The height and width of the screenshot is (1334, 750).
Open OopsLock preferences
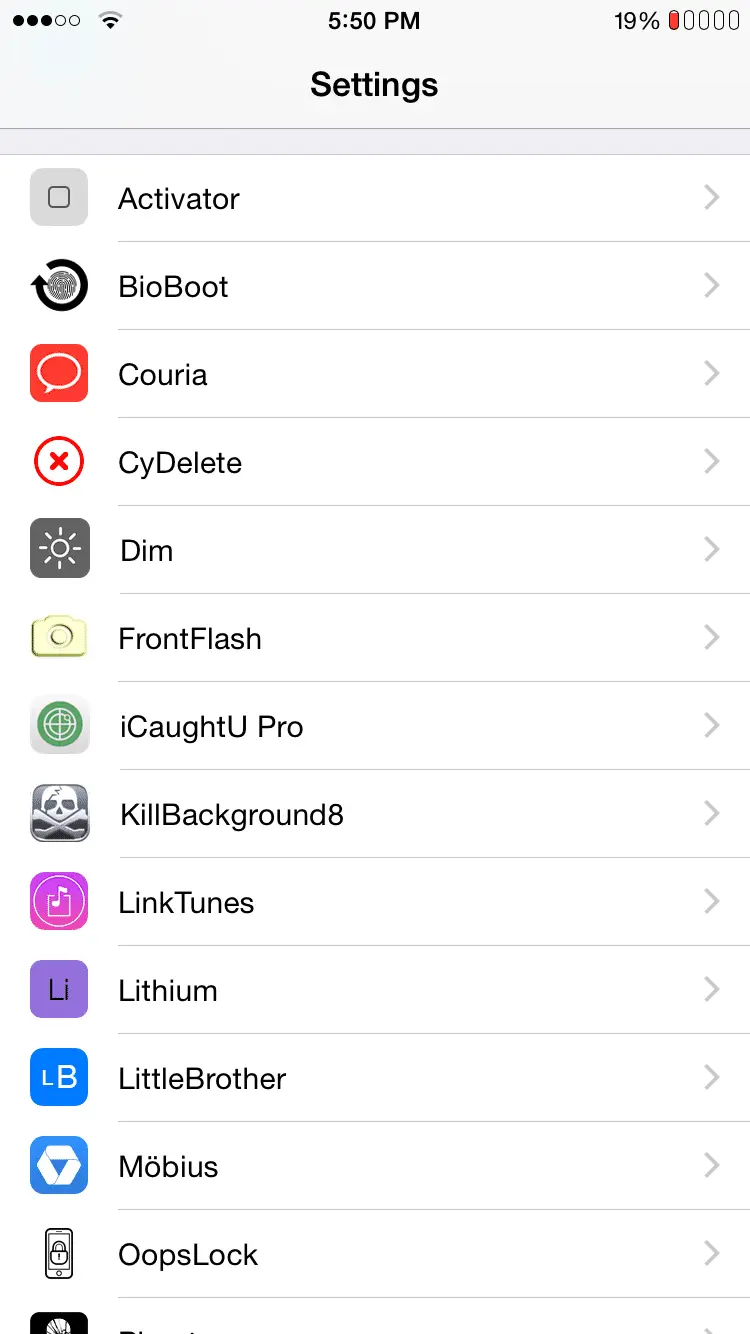(375, 1255)
